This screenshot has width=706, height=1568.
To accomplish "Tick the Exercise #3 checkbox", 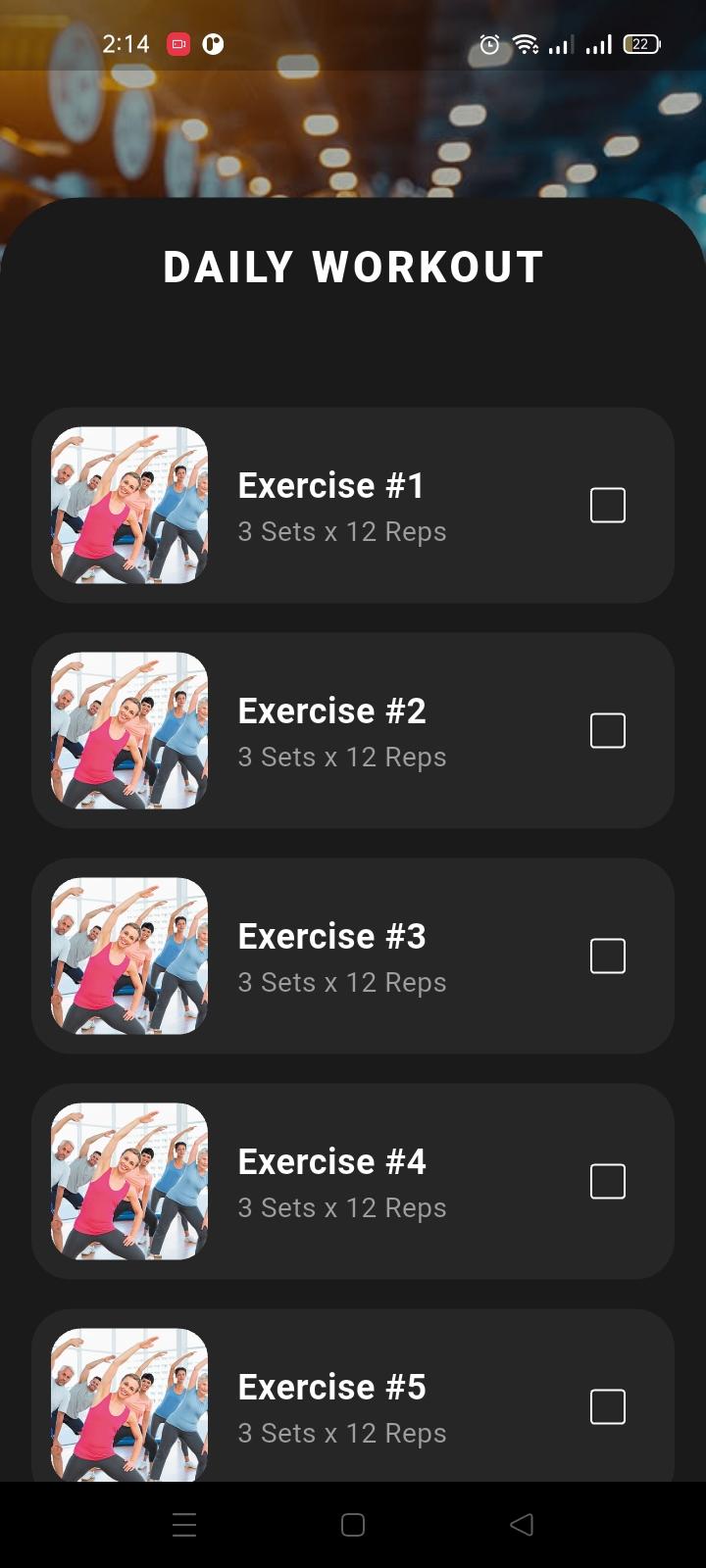I will [607, 956].
